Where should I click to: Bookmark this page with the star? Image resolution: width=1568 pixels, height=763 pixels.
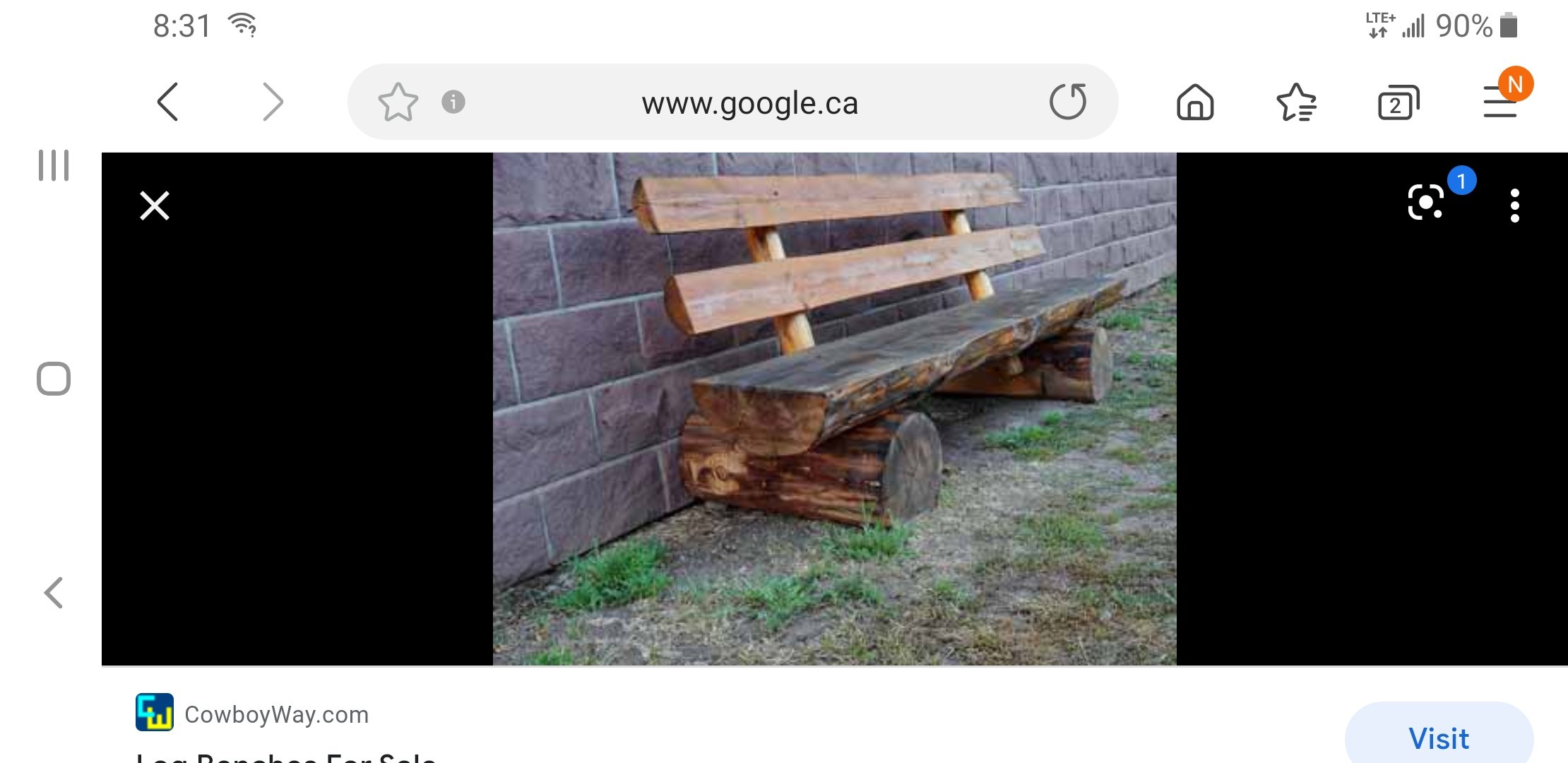coord(398,102)
